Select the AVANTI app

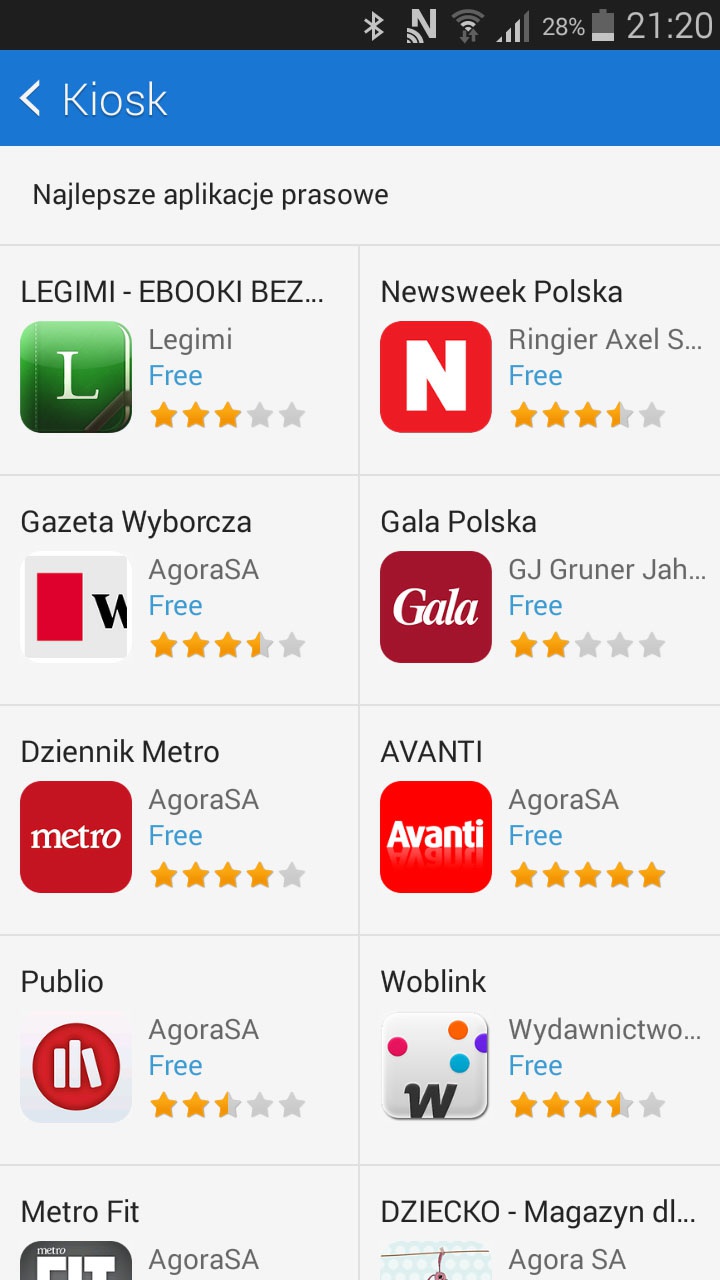point(540,820)
